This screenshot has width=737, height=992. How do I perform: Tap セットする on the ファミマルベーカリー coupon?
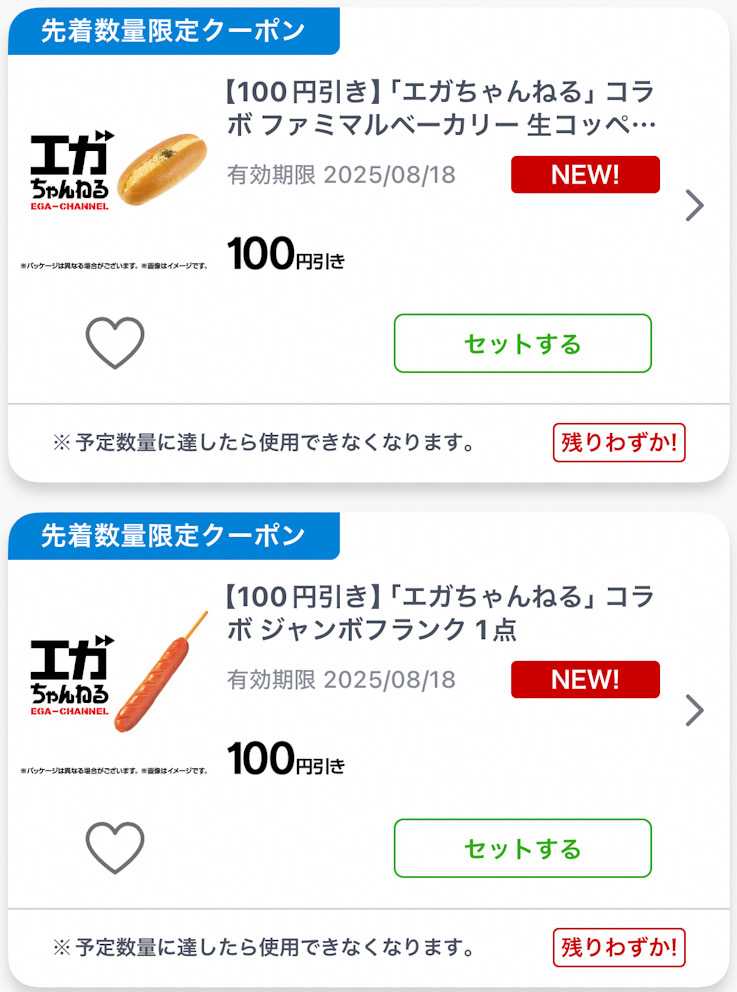(x=522, y=343)
